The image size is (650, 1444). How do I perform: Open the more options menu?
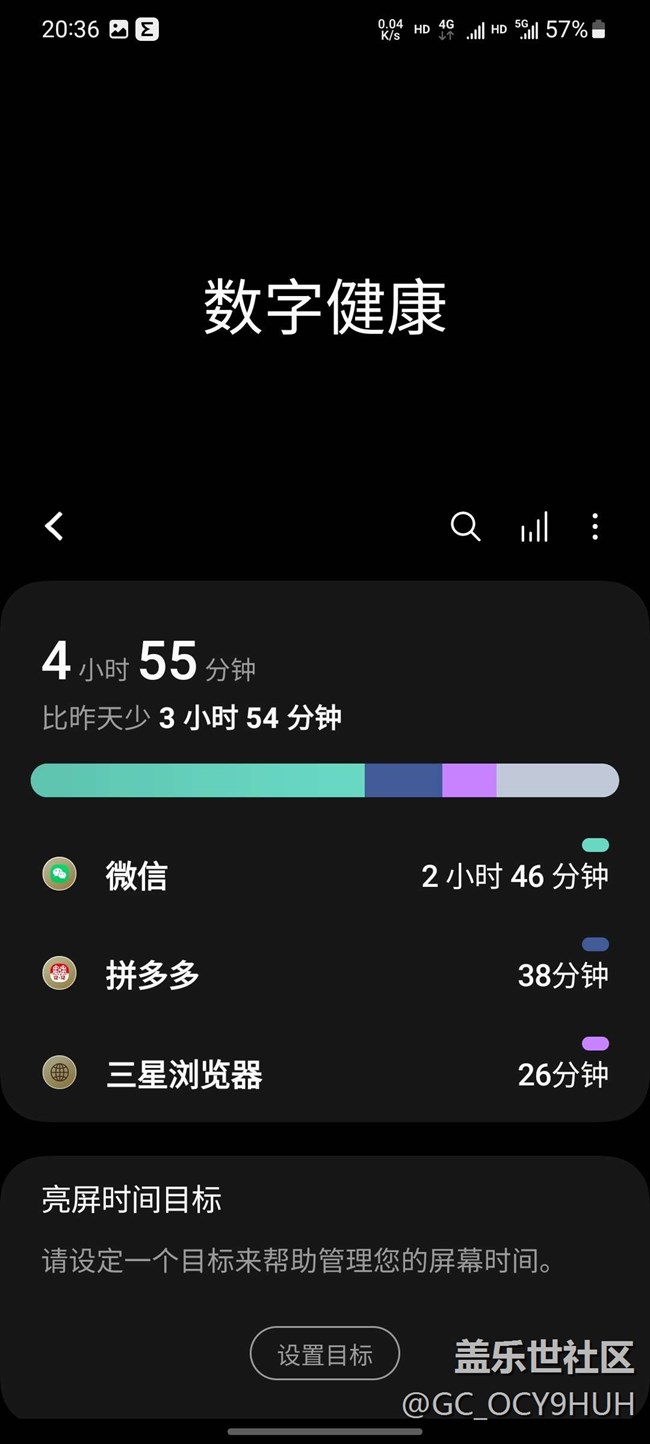595,526
